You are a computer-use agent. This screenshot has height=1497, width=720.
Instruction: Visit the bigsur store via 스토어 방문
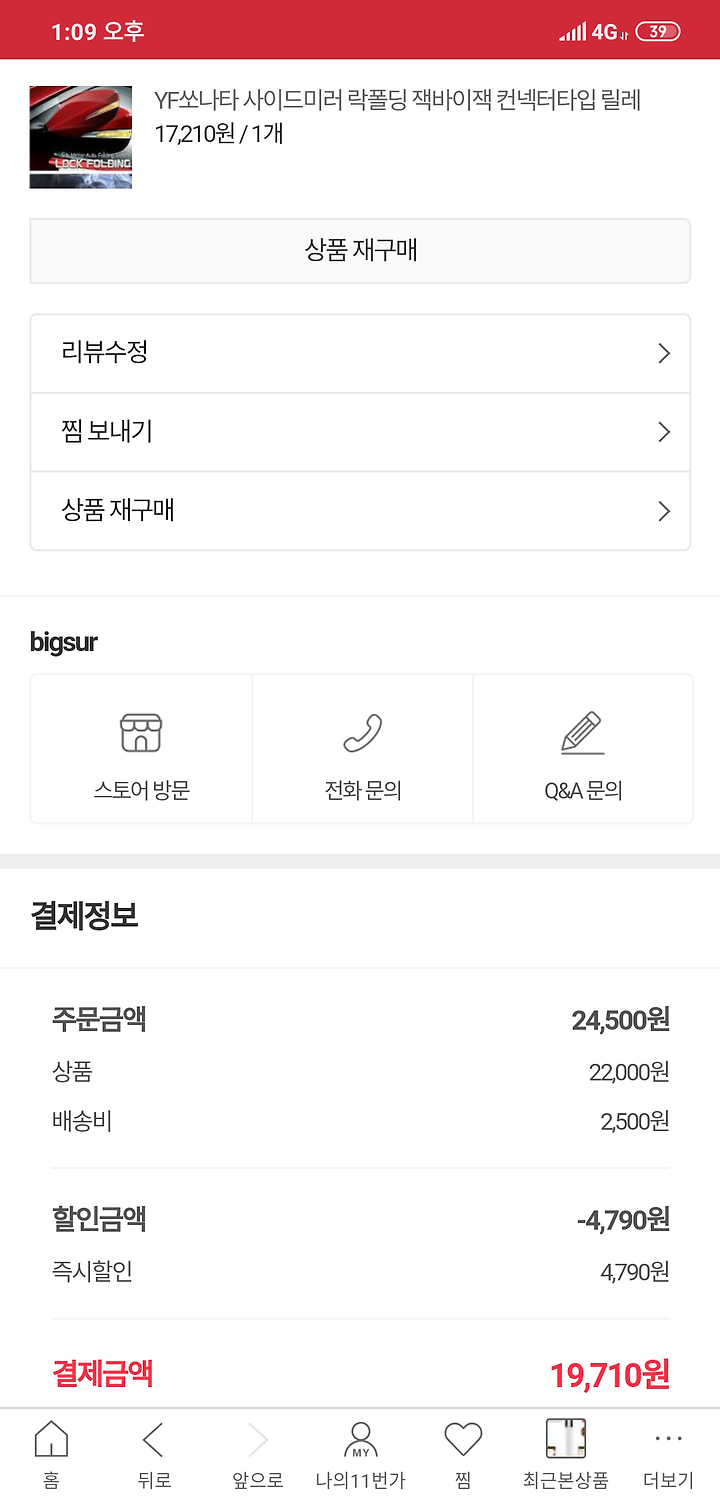tap(141, 749)
